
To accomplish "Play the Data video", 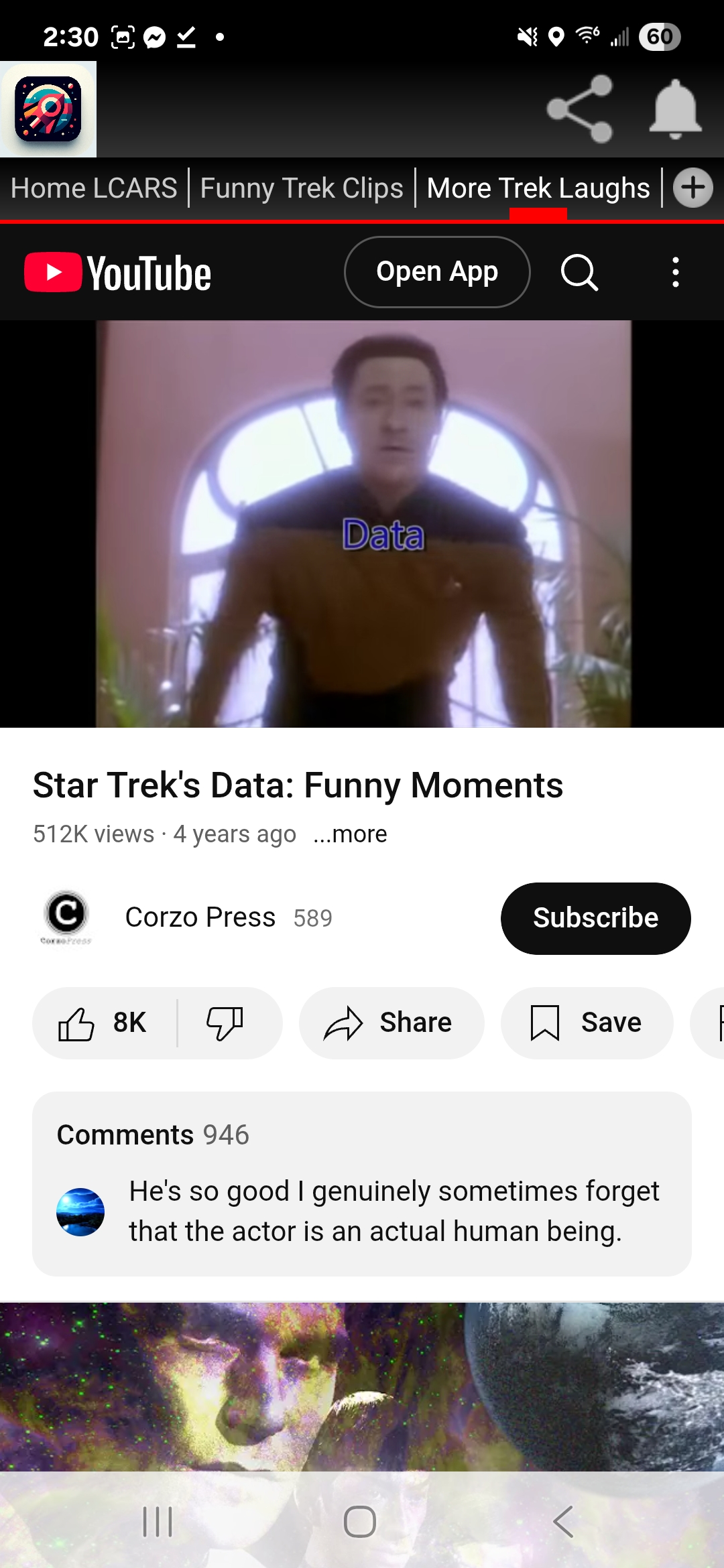I will (x=363, y=524).
